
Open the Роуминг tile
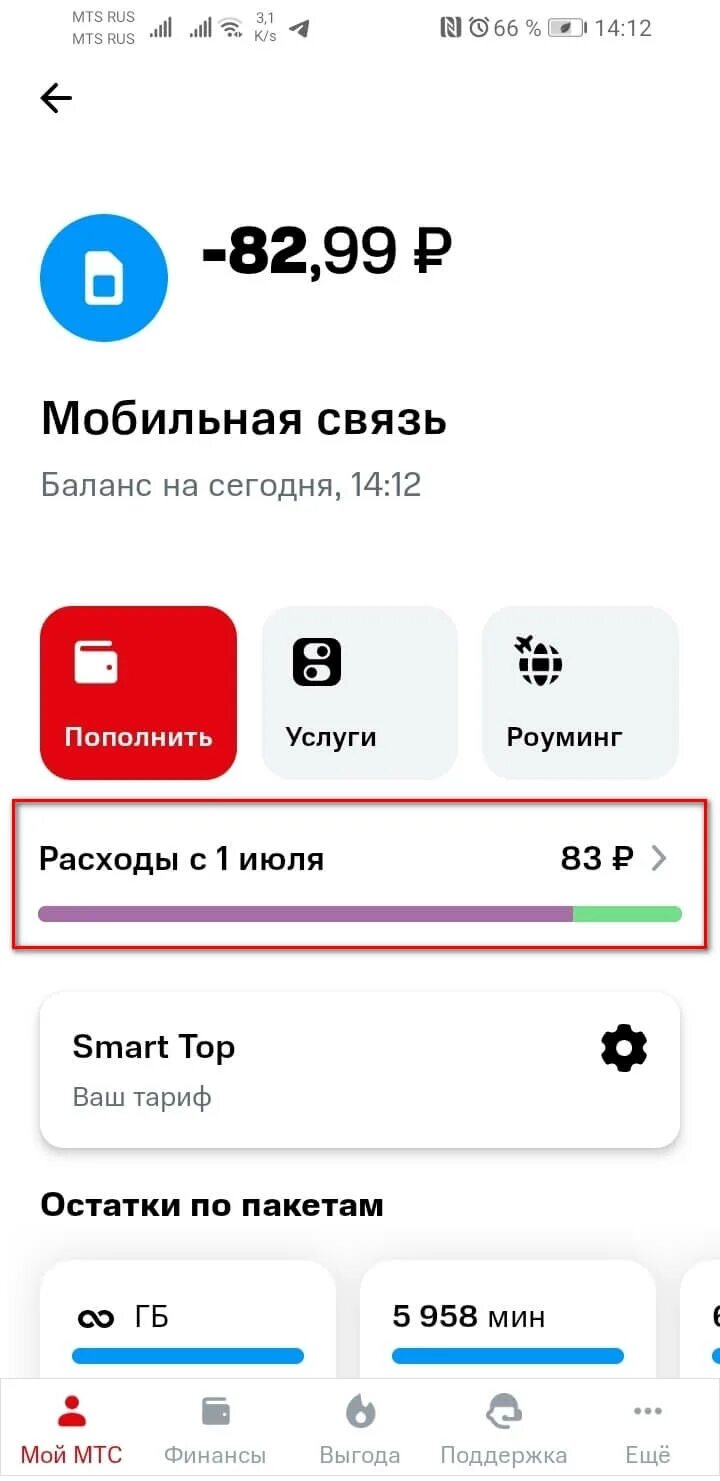click(x=581, y=692)
